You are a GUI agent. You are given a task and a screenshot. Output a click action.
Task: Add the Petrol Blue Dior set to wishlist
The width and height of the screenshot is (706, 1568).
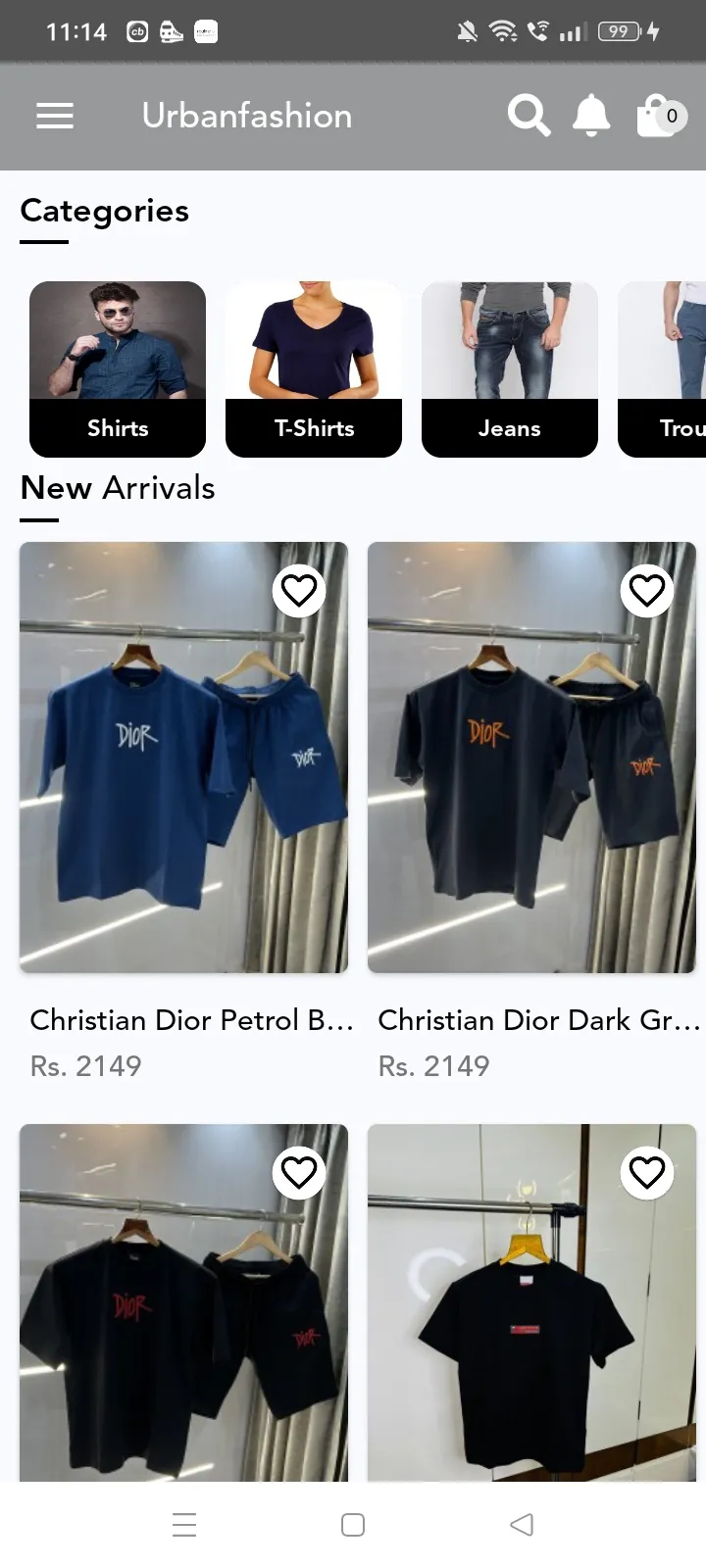pos(299,591)
